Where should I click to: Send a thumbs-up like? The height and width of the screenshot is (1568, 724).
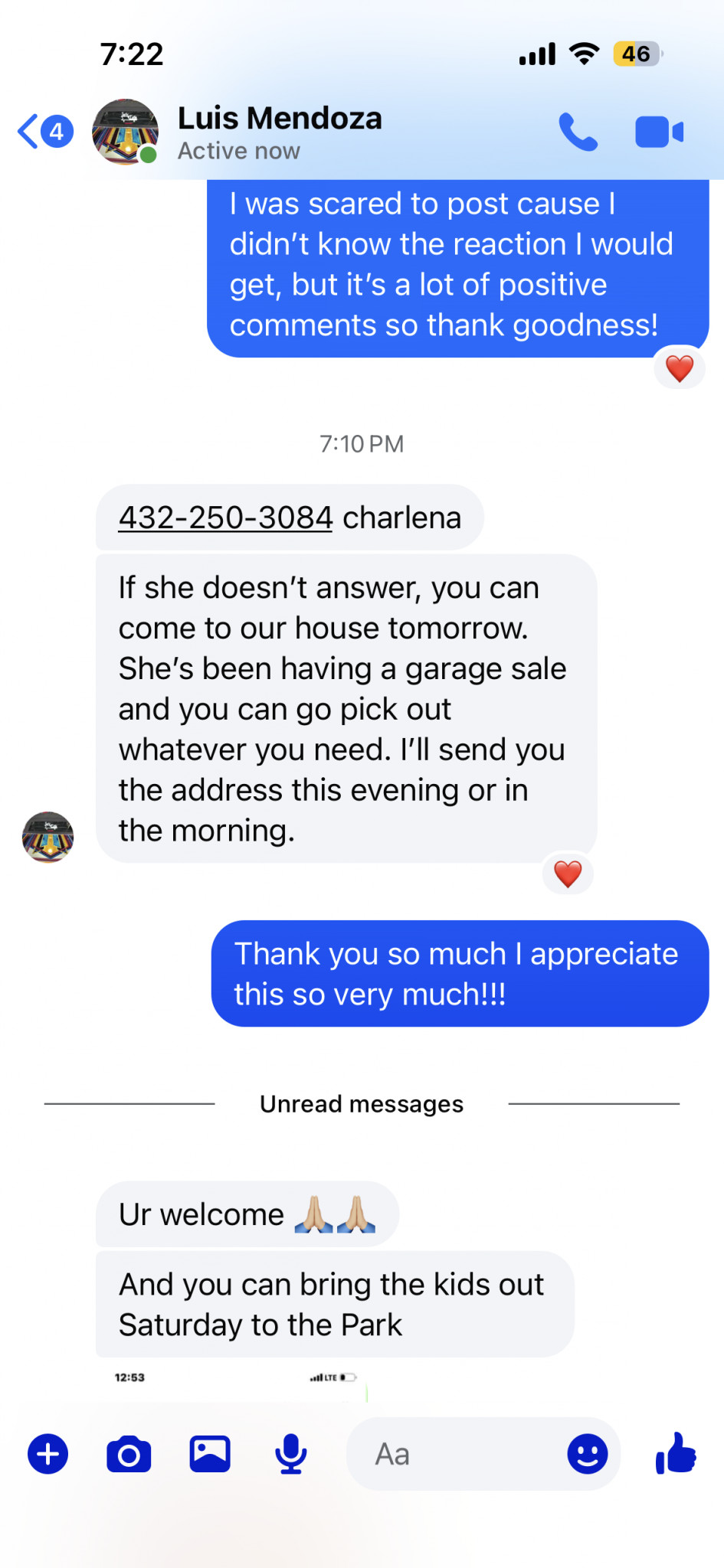(x=676, y=1452)
